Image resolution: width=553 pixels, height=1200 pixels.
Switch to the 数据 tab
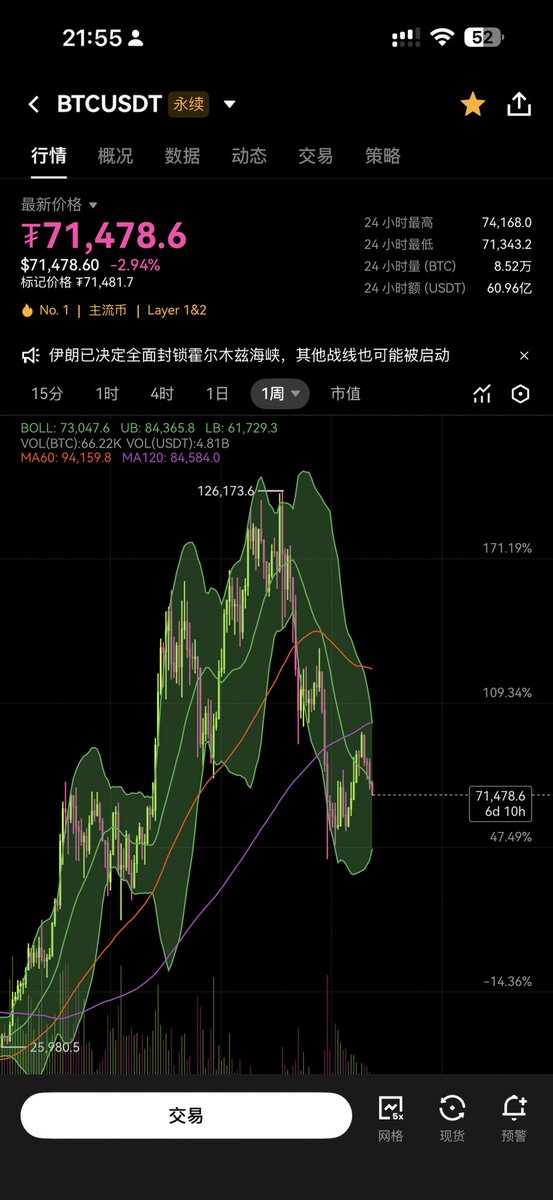[x=182, y=156]
